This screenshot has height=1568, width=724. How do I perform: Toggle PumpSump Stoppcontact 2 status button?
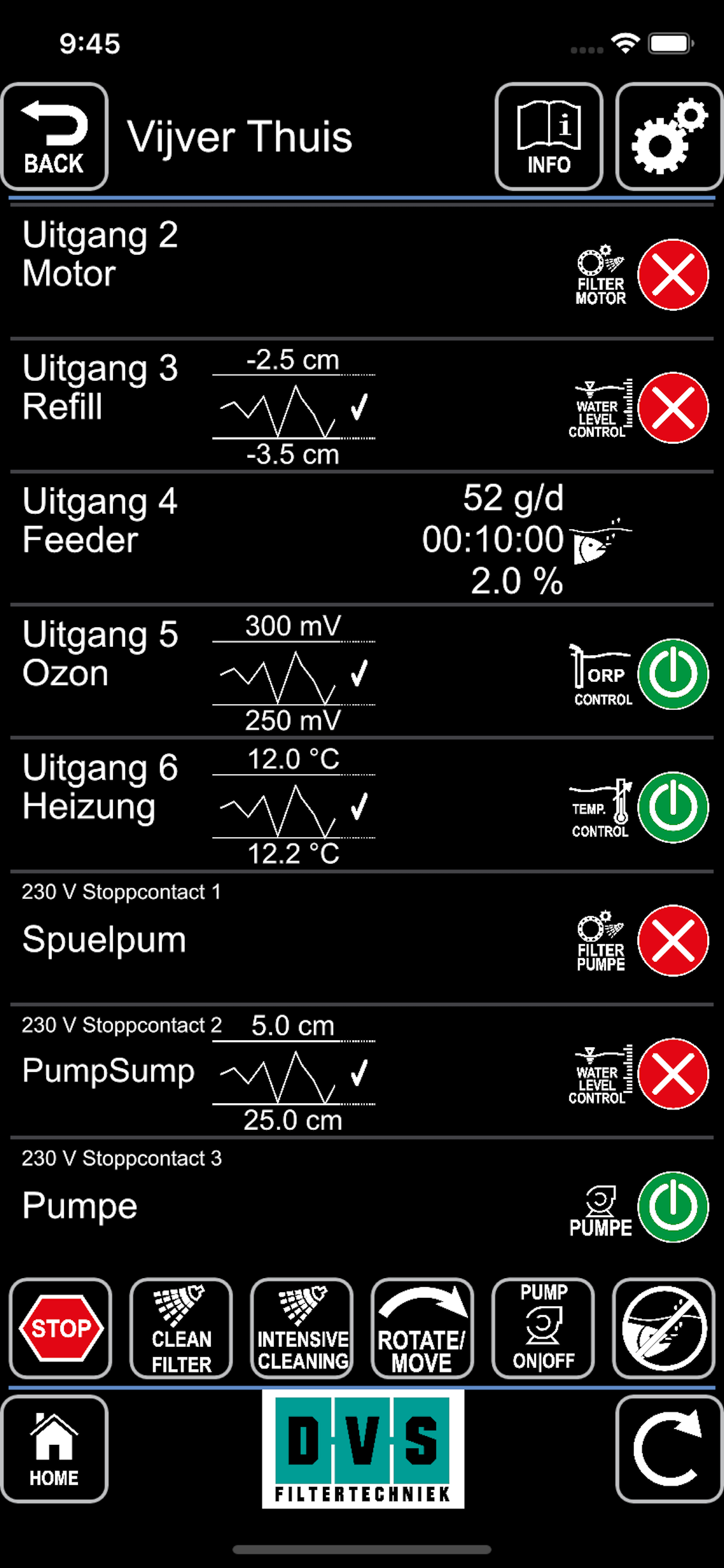pyautogui.click(x=673, y=1074)
